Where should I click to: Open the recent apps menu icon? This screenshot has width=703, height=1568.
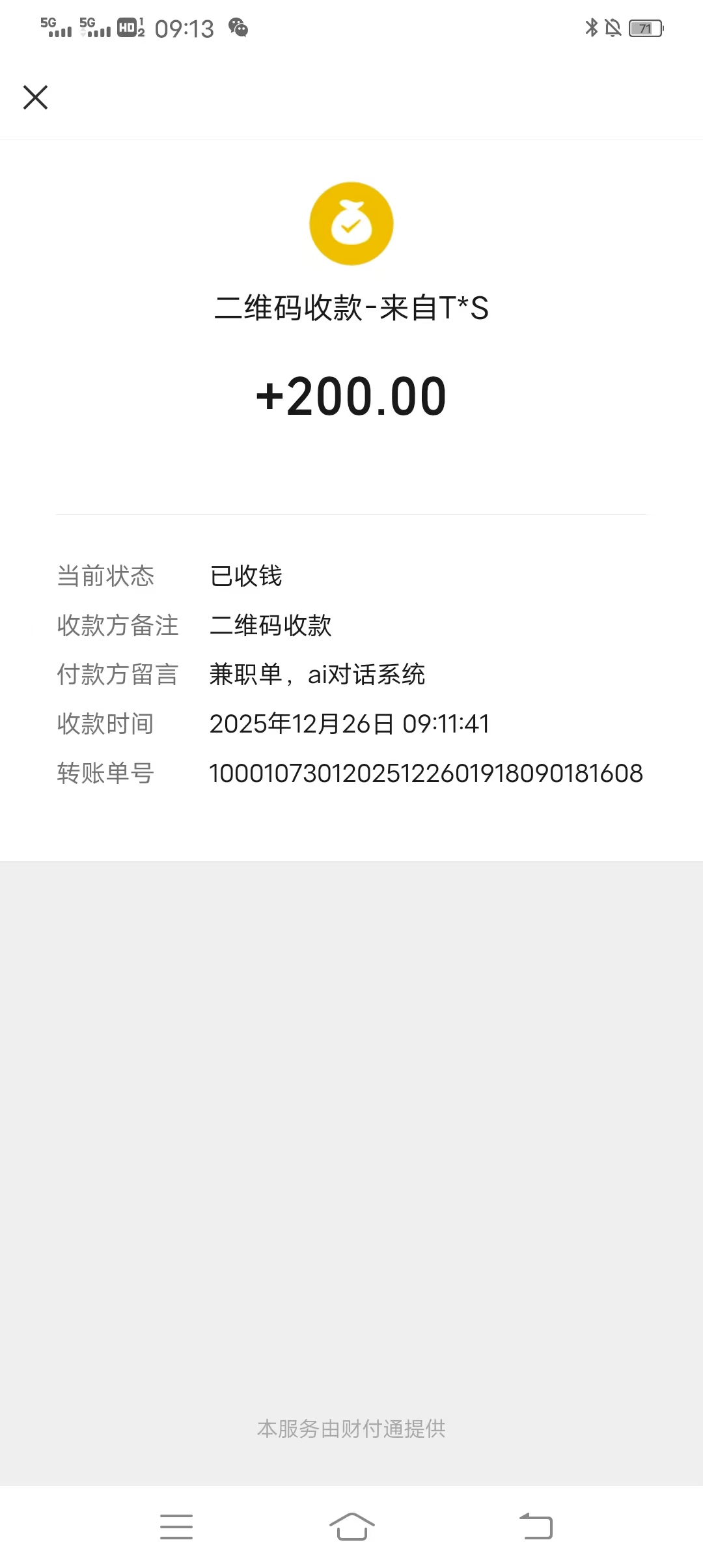tap(176, 1527)
